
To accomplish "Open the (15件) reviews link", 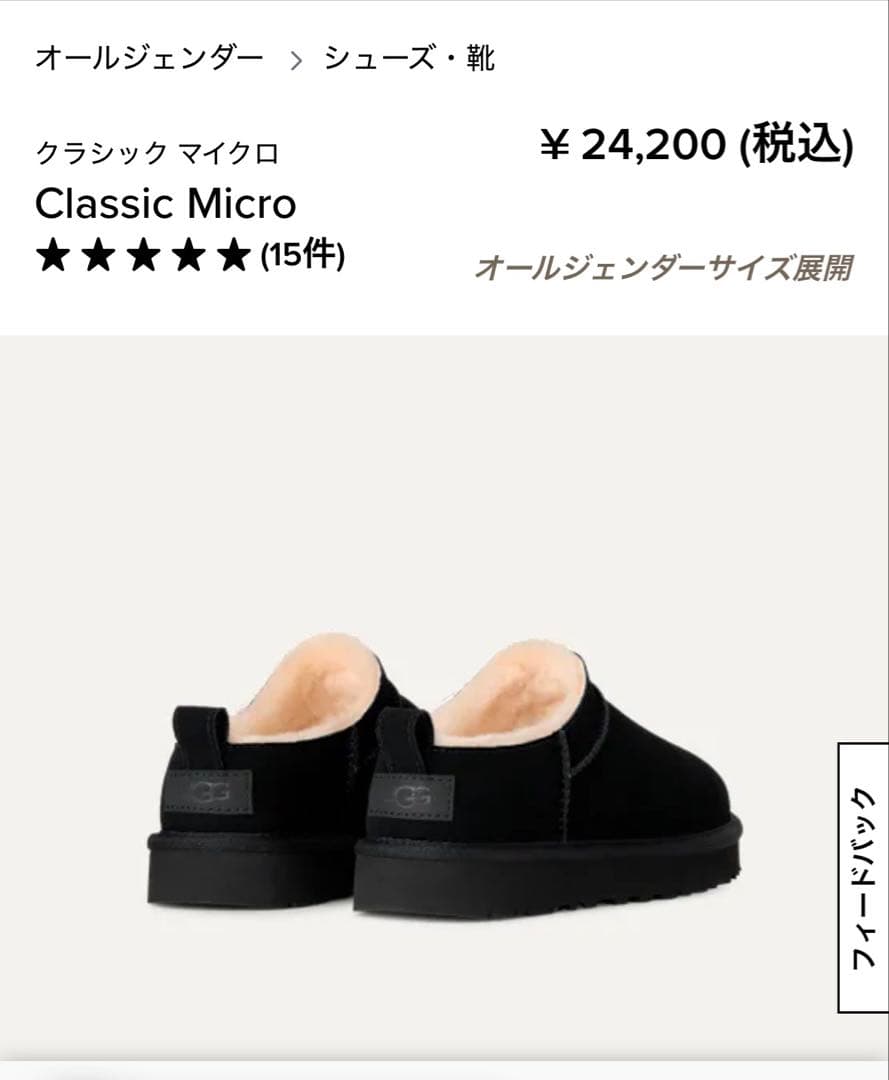I will click(302, 254).
